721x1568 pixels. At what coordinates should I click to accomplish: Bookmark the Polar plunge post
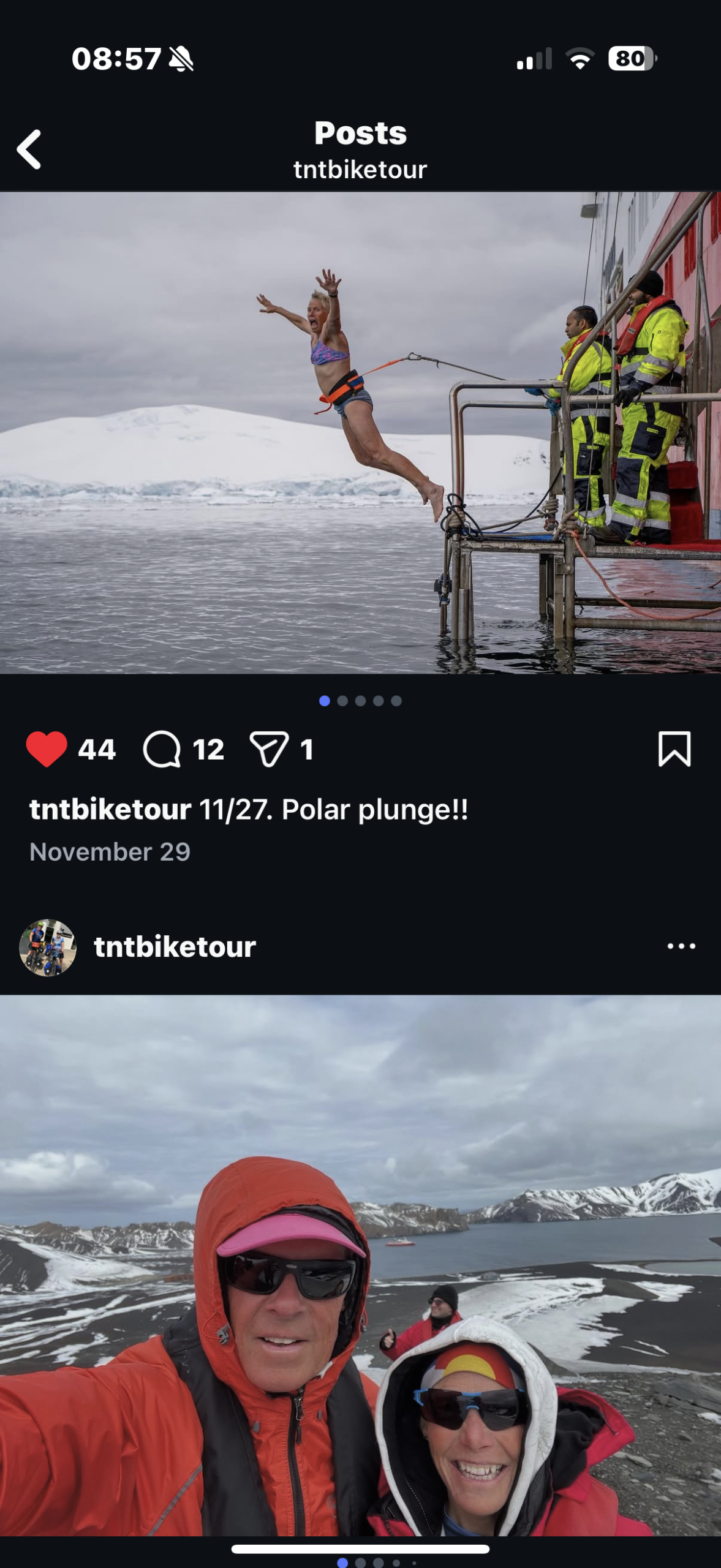[x=674, y=748]
